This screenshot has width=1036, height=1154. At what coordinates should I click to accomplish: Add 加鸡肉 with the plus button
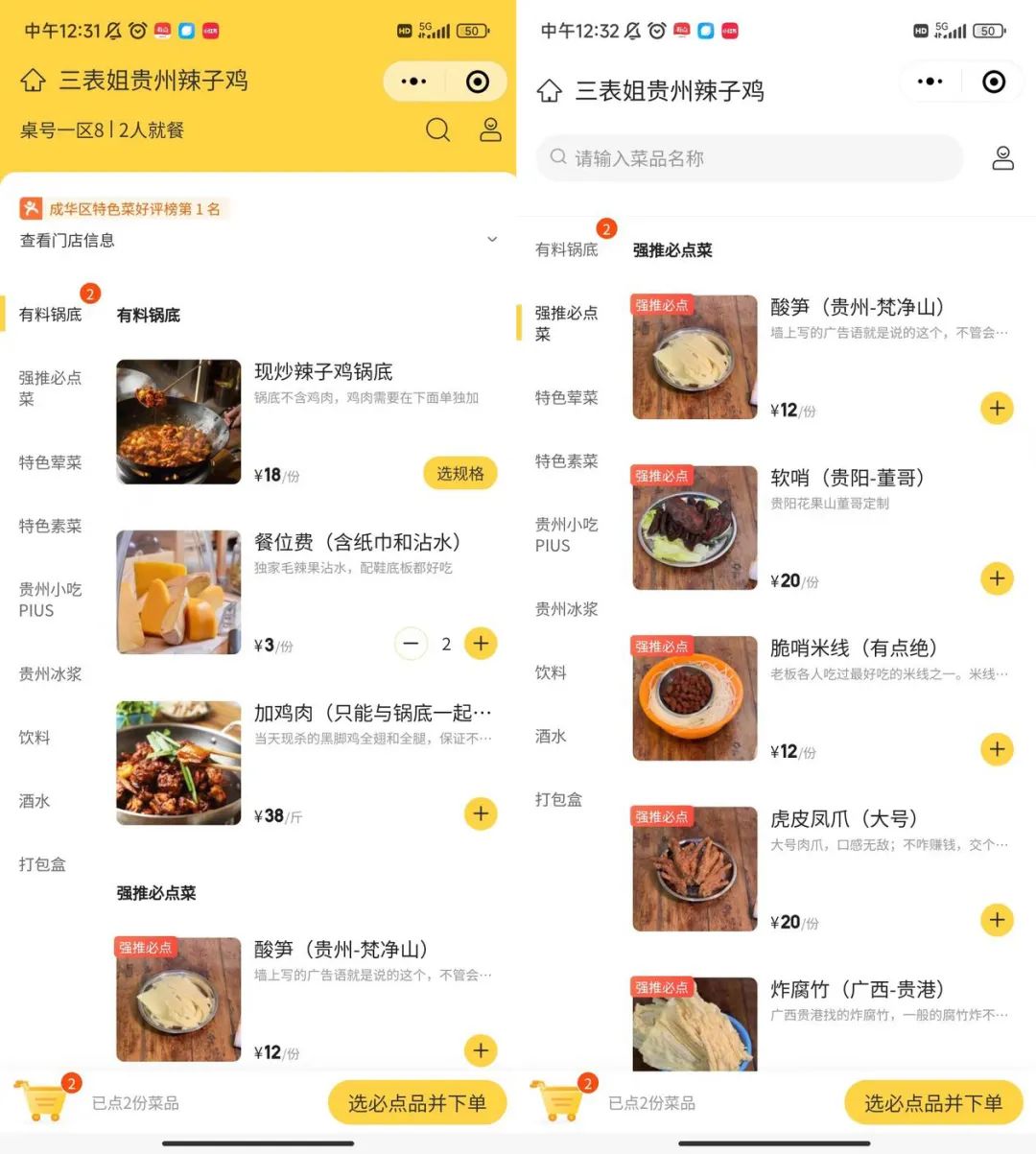point(481,813)
